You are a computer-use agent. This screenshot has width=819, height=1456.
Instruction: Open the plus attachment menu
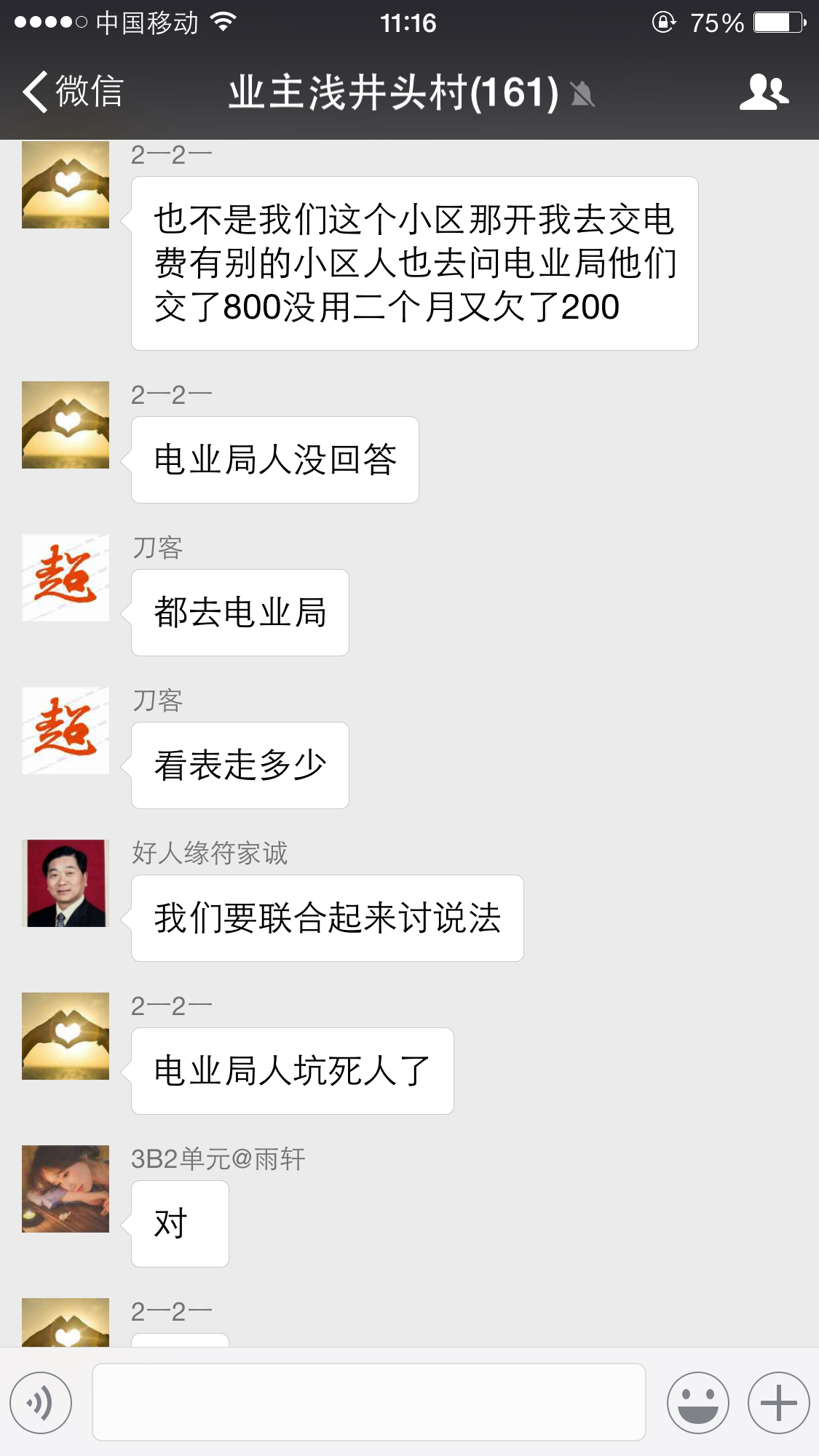pos(778,1402)
